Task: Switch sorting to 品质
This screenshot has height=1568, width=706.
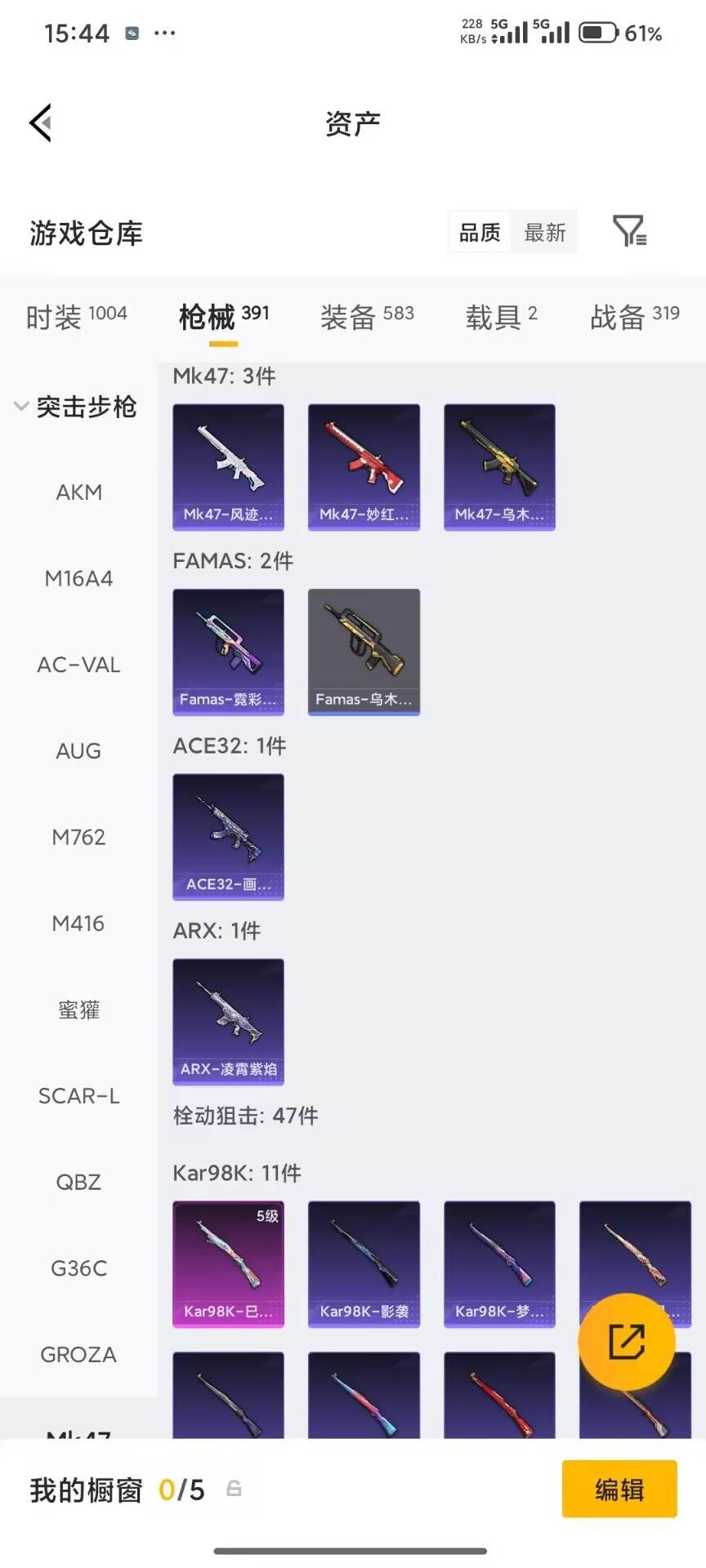Action: point(479,233)
